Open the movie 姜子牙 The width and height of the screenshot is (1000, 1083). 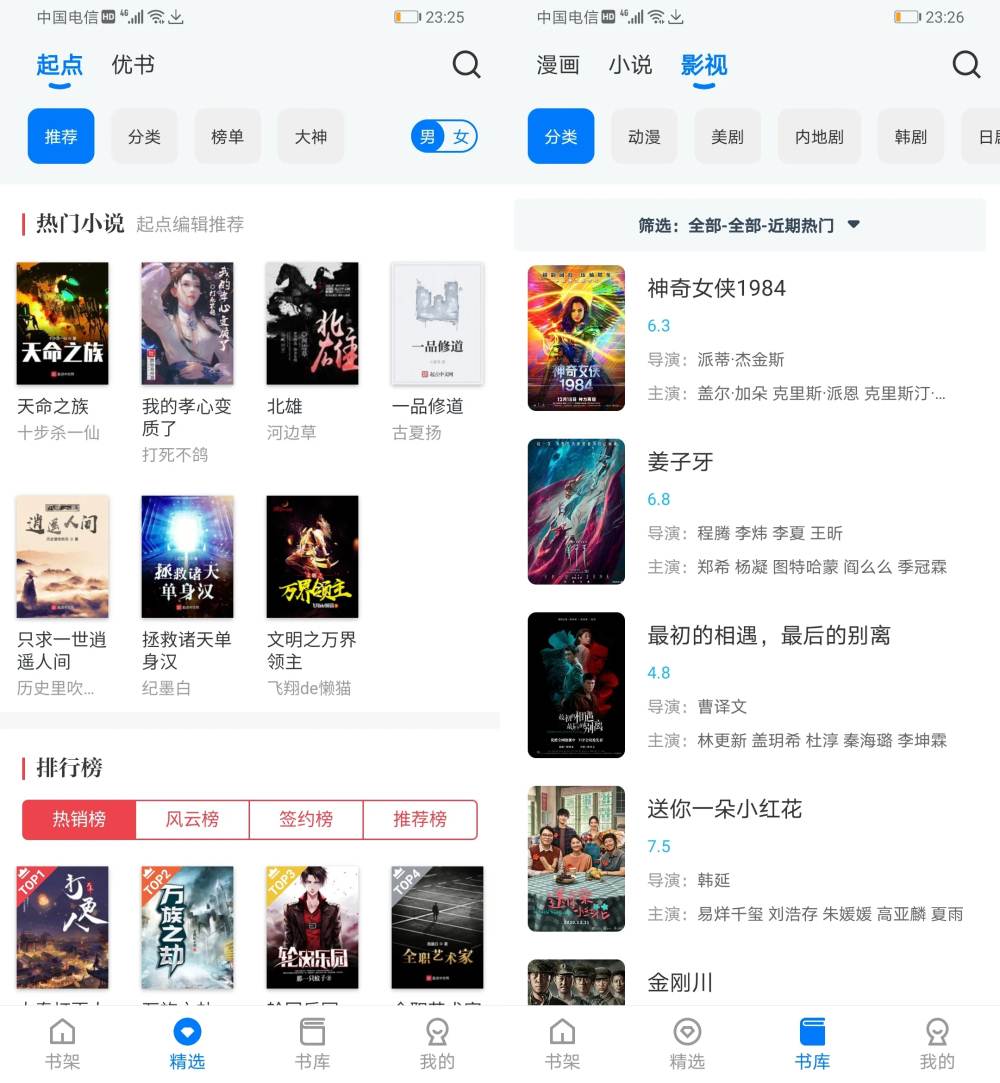point(680,462)
